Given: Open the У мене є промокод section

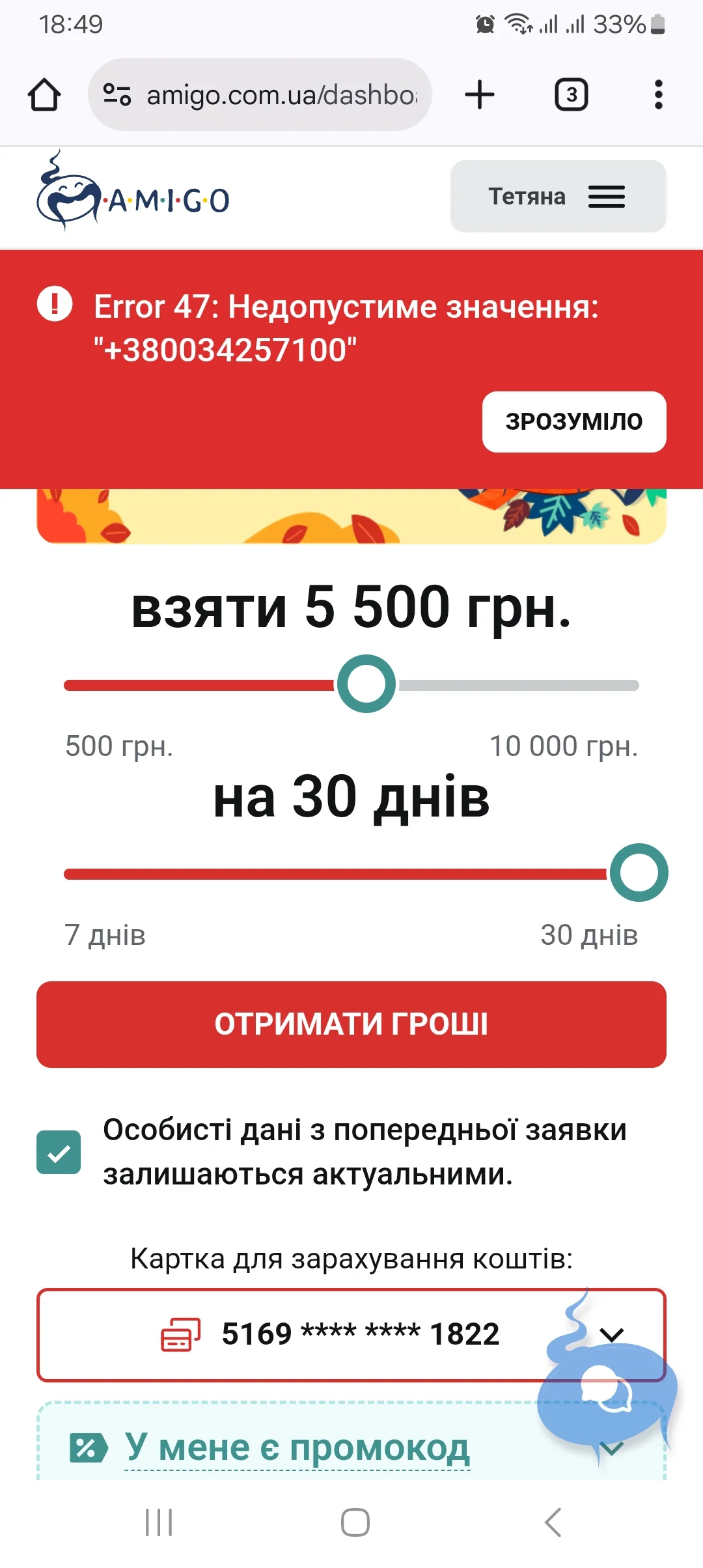Looking at the screenshot, I should click(297, 1448).
